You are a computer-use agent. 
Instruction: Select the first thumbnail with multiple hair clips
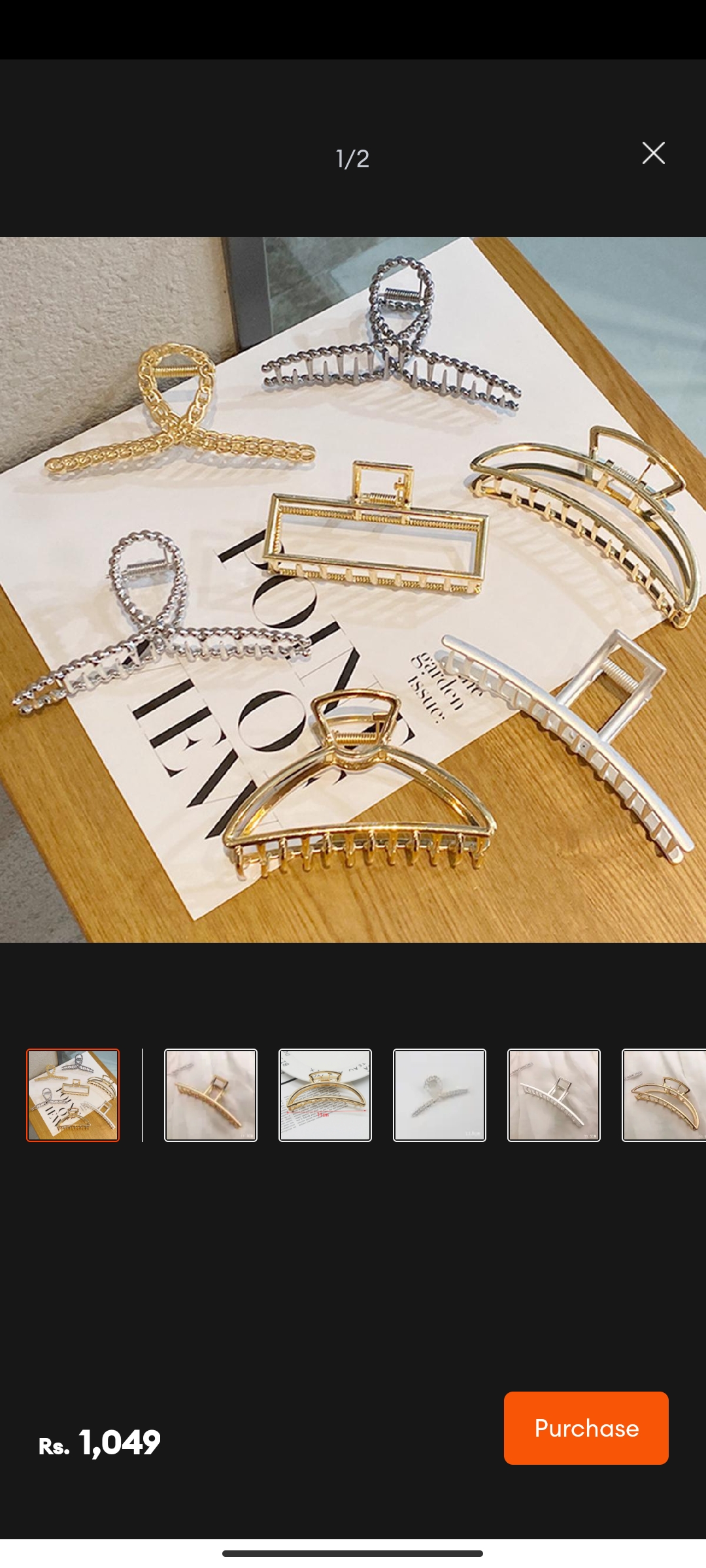tap(73, 1096)
